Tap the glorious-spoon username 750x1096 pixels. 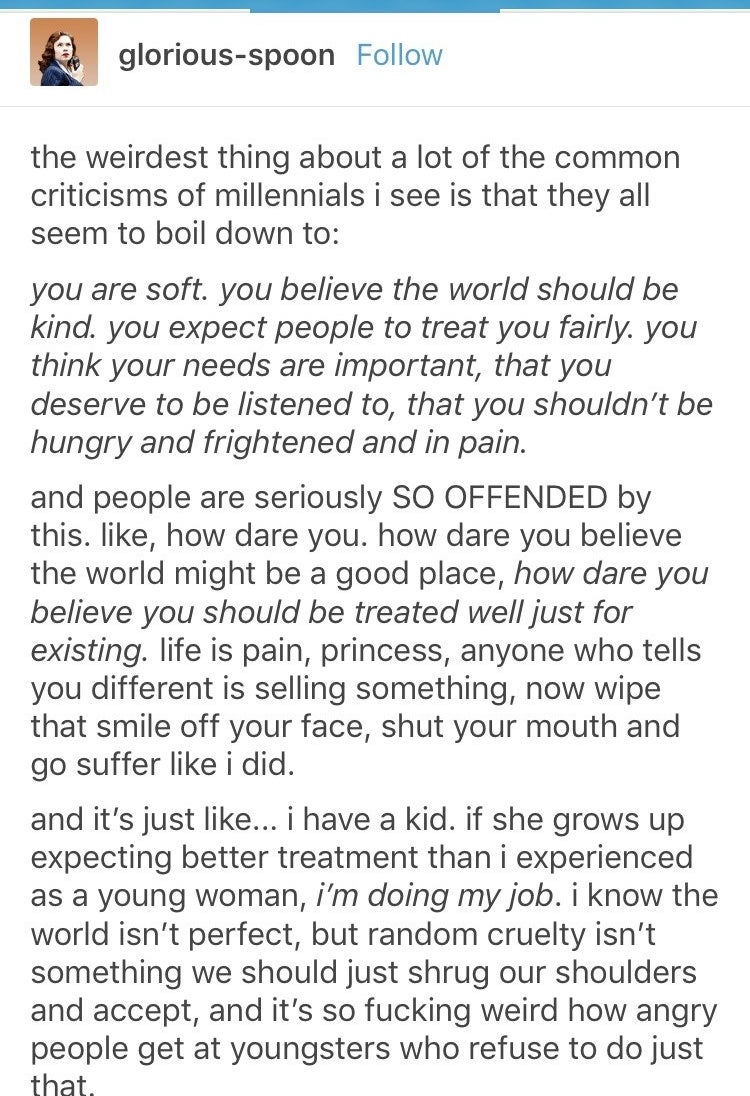tap(226, 55)
